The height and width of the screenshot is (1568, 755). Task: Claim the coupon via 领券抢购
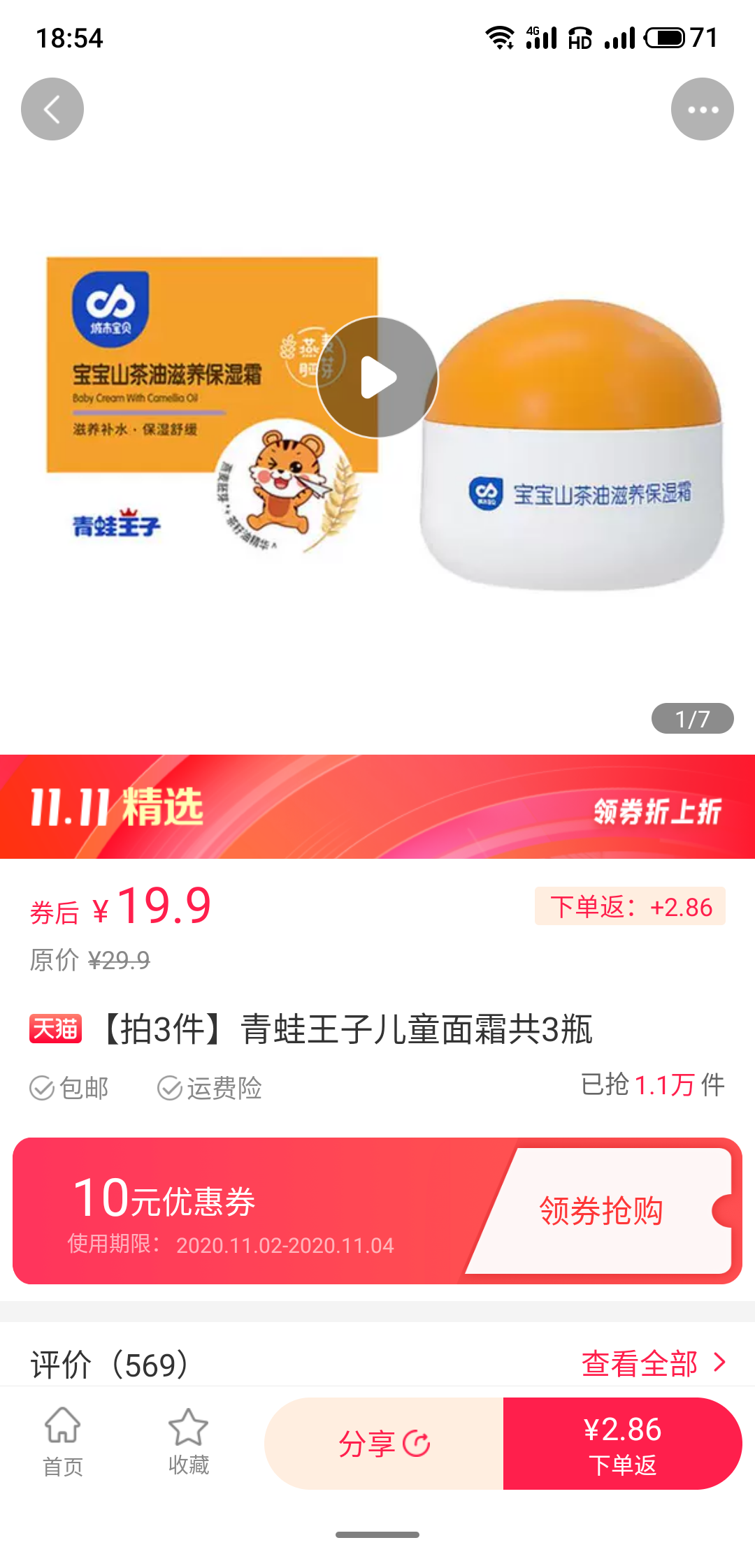601,1211
